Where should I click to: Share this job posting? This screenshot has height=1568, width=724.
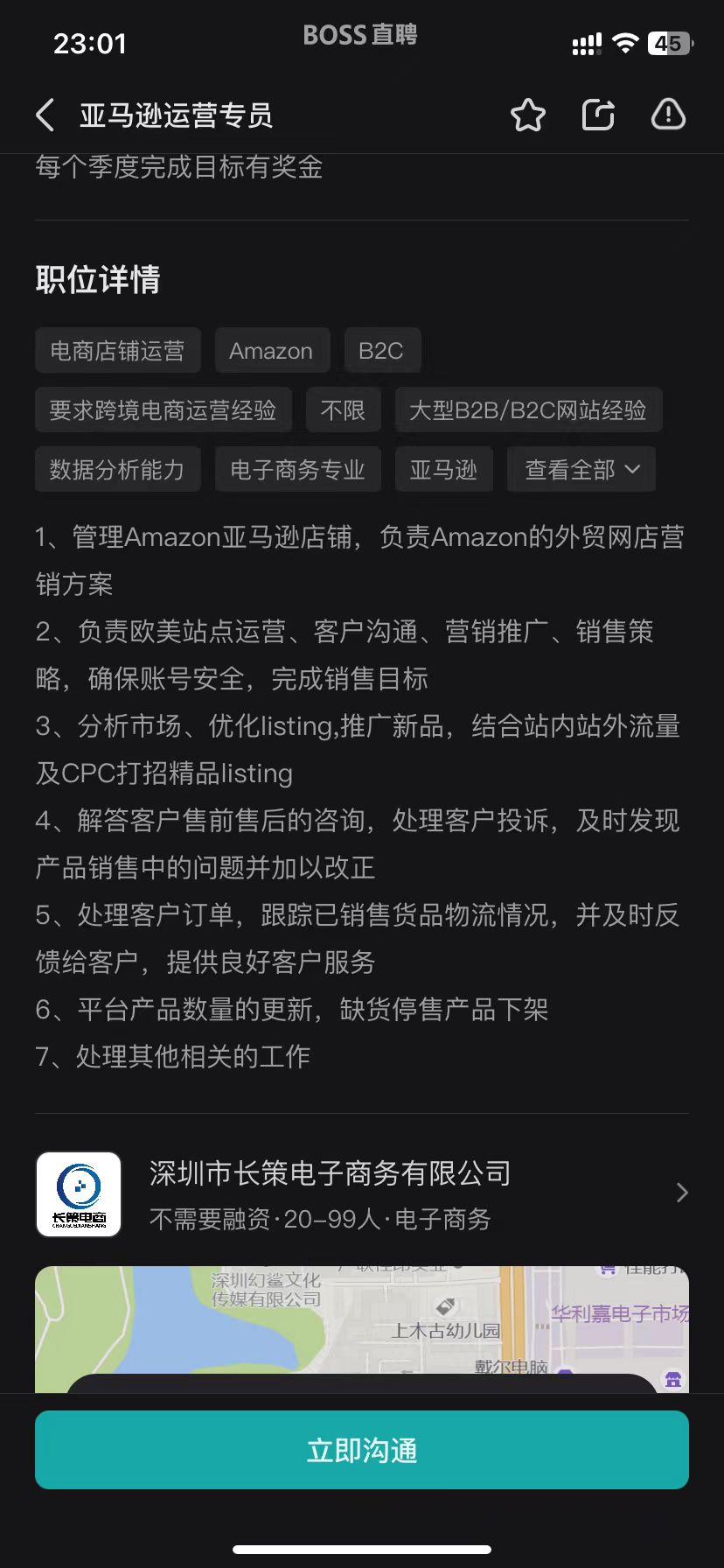(x=599, y=115)
